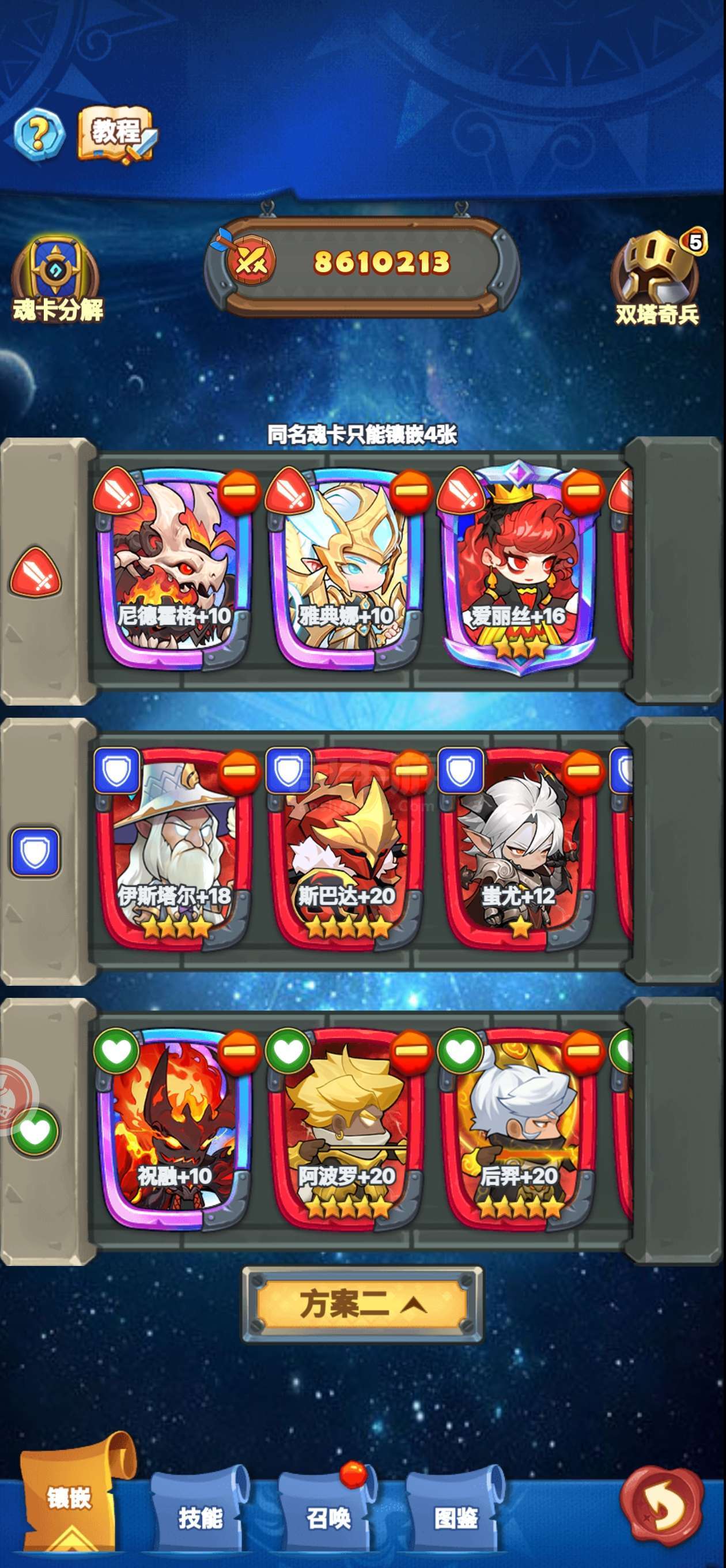Remove the 爱丽丝+16 card
Viewport: 726px width, 1568px height.
(x=583, y=491)
